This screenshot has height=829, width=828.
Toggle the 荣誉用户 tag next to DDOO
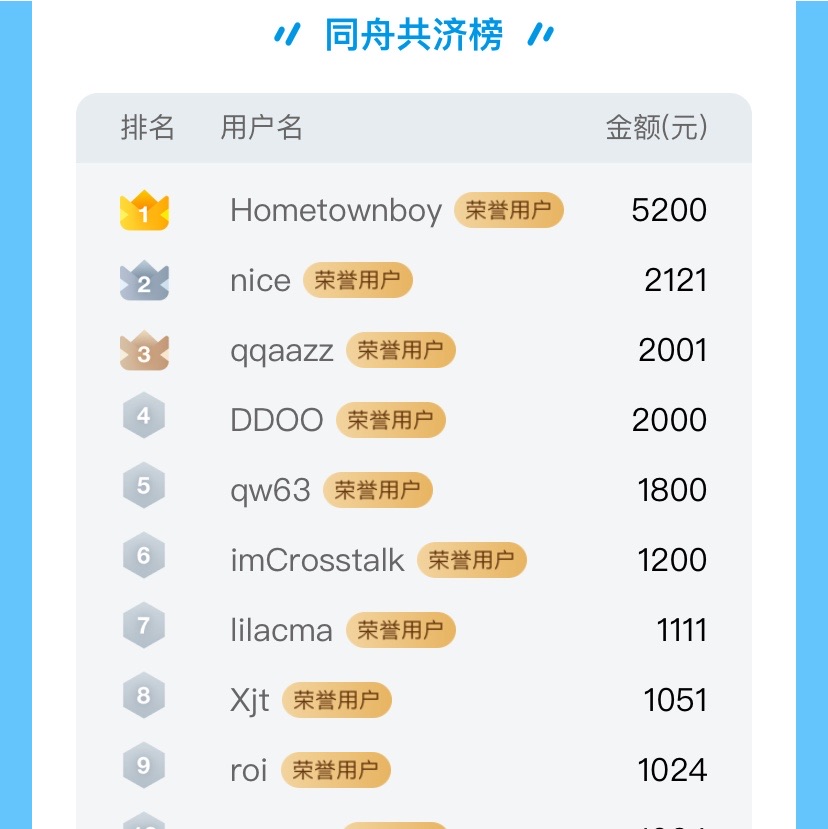[x=391, y=420]
